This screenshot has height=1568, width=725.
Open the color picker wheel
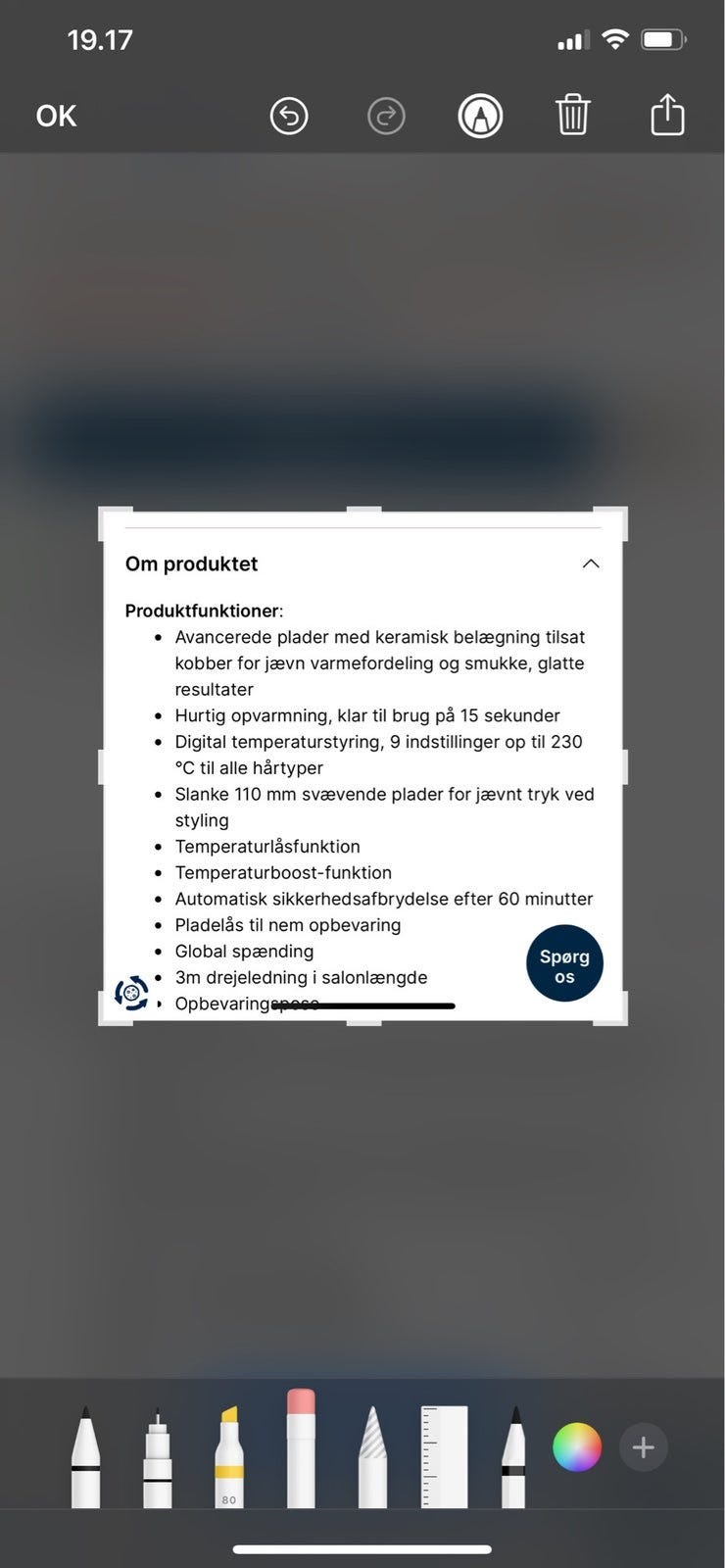coord(577,1446)
